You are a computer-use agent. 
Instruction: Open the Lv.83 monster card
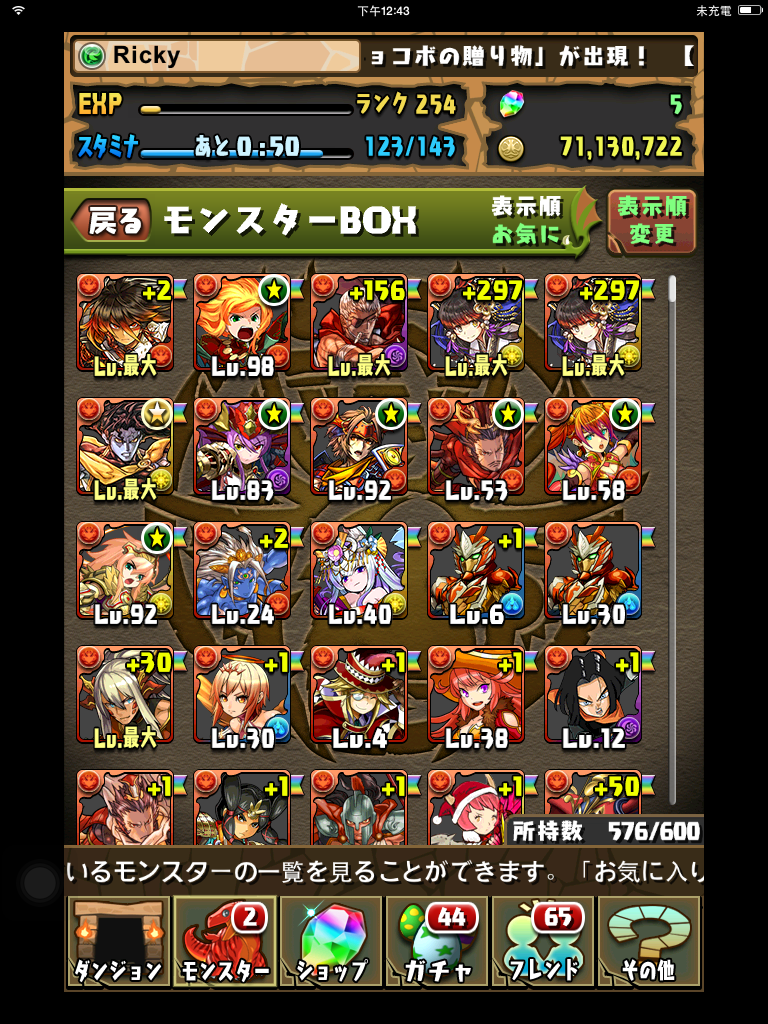click(241, 447)
